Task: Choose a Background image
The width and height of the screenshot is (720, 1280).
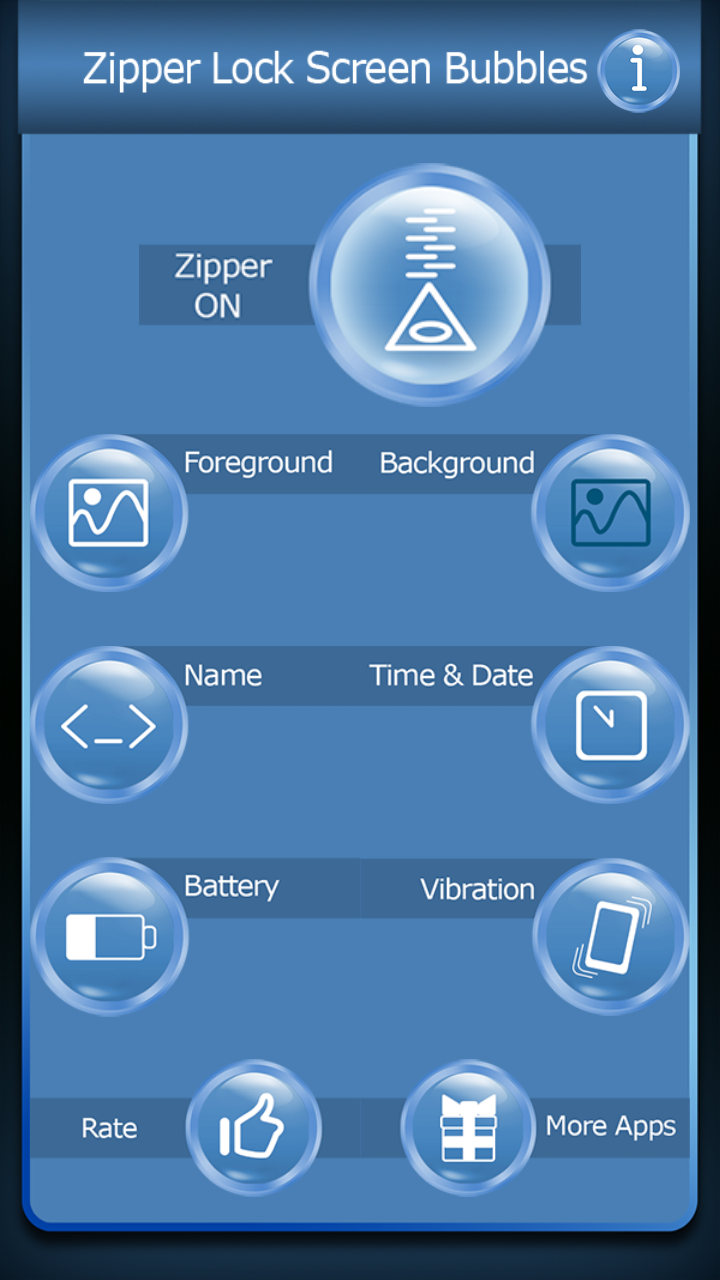Action: pos(610,512)
